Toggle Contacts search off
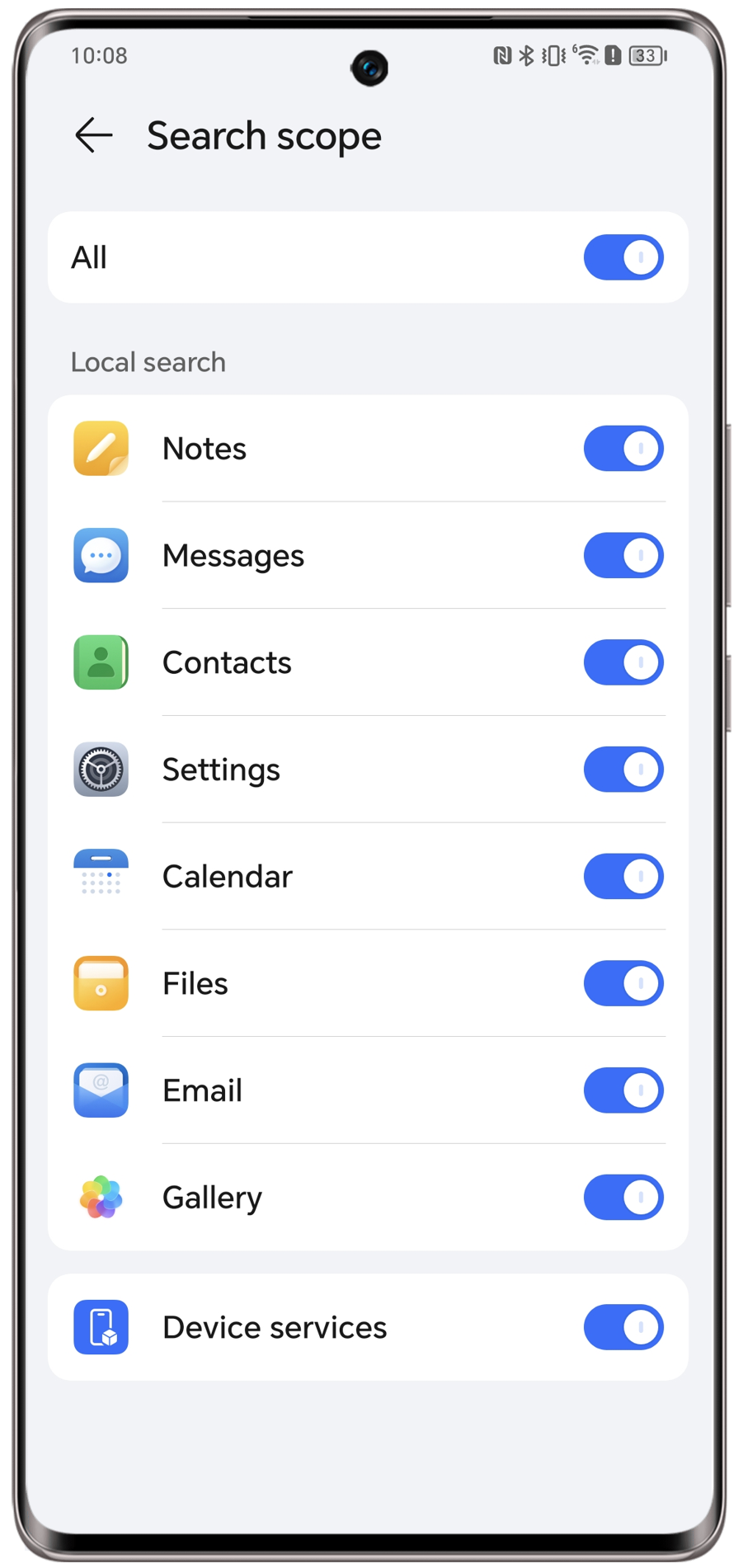This screenshot has height=1568, width=743. click(x=623, y=662)
